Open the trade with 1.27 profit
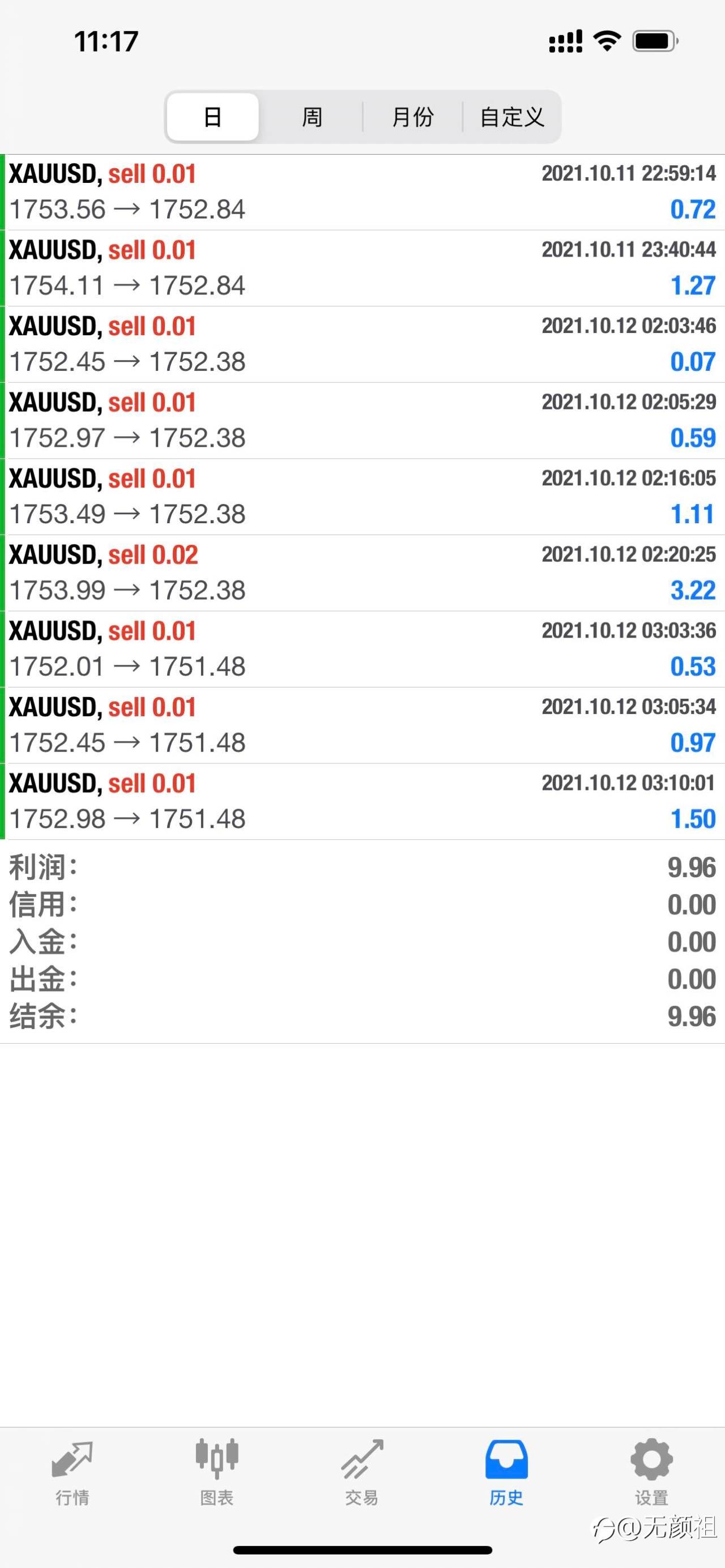The height and width of the screenshot is (1568, 725). [362, 268]
